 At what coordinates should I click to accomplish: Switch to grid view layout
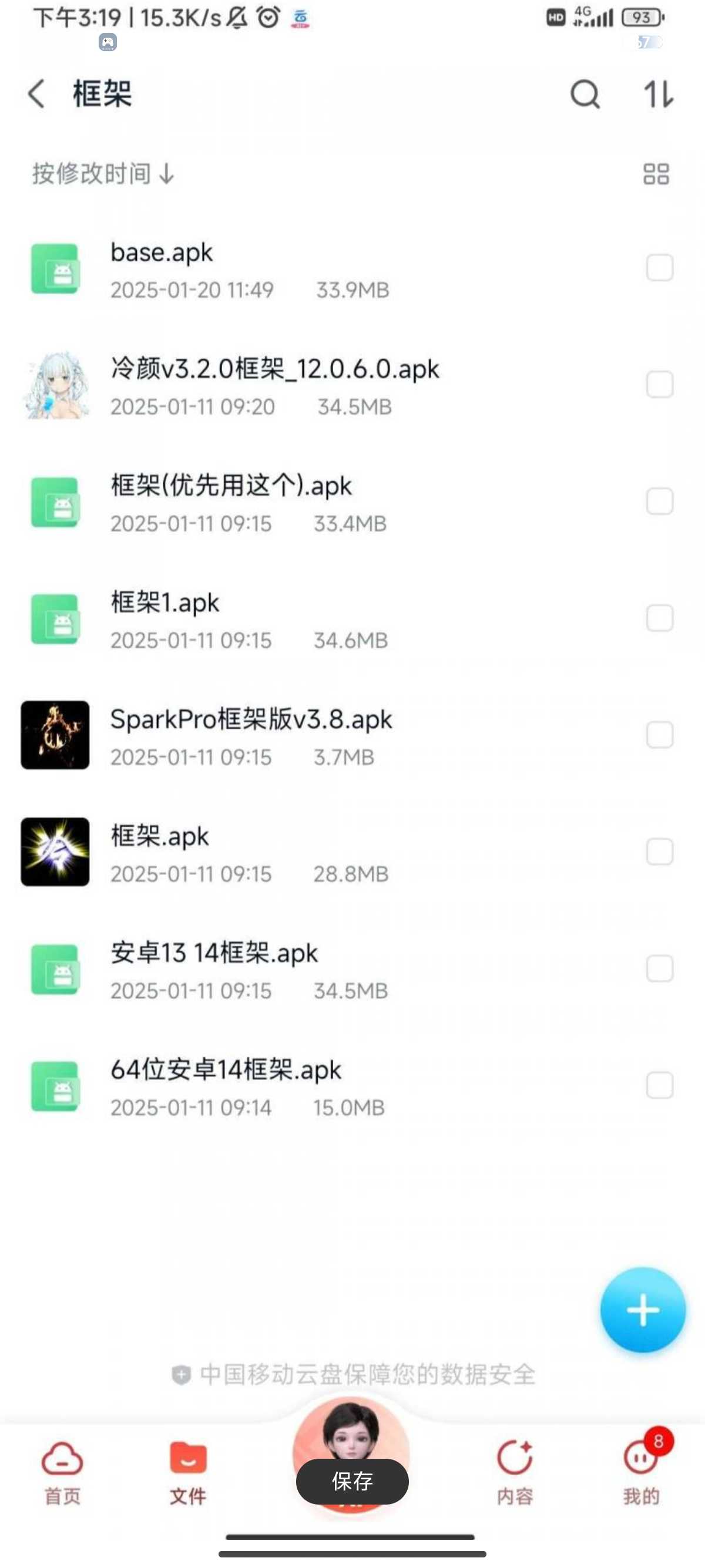pyautogui.click(x=656, y=174)
